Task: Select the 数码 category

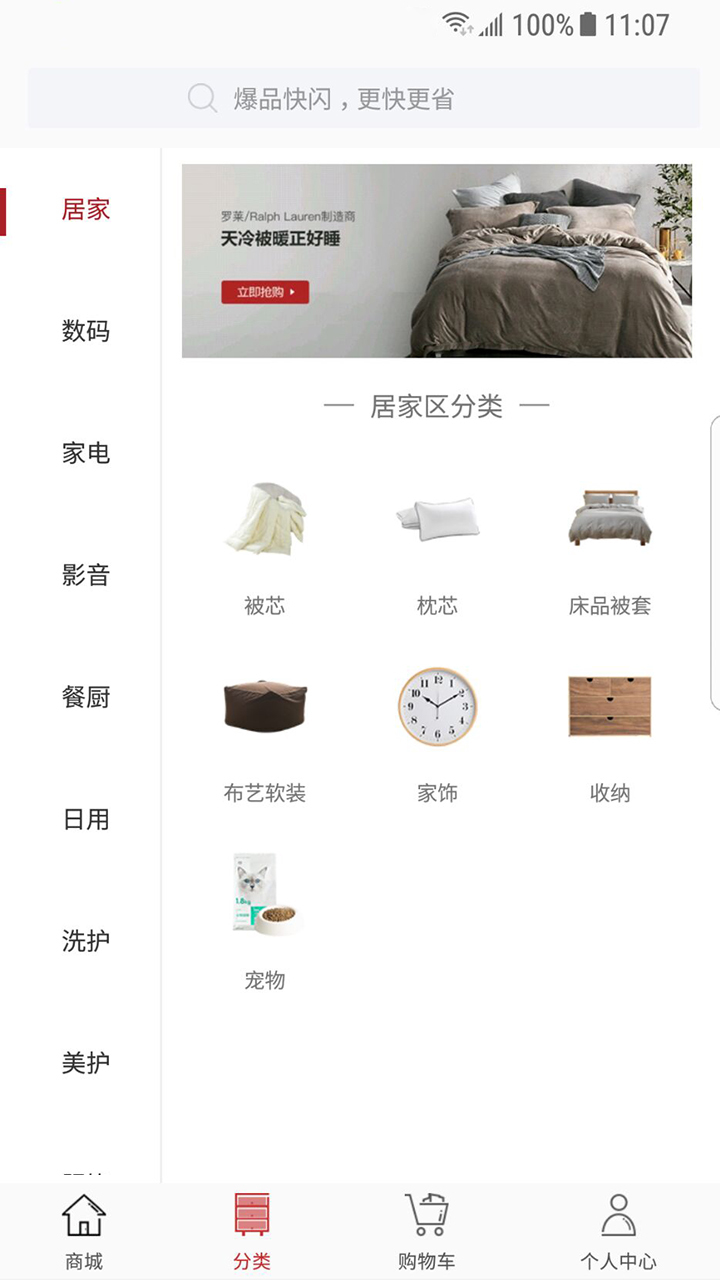Action: point(86,331)
